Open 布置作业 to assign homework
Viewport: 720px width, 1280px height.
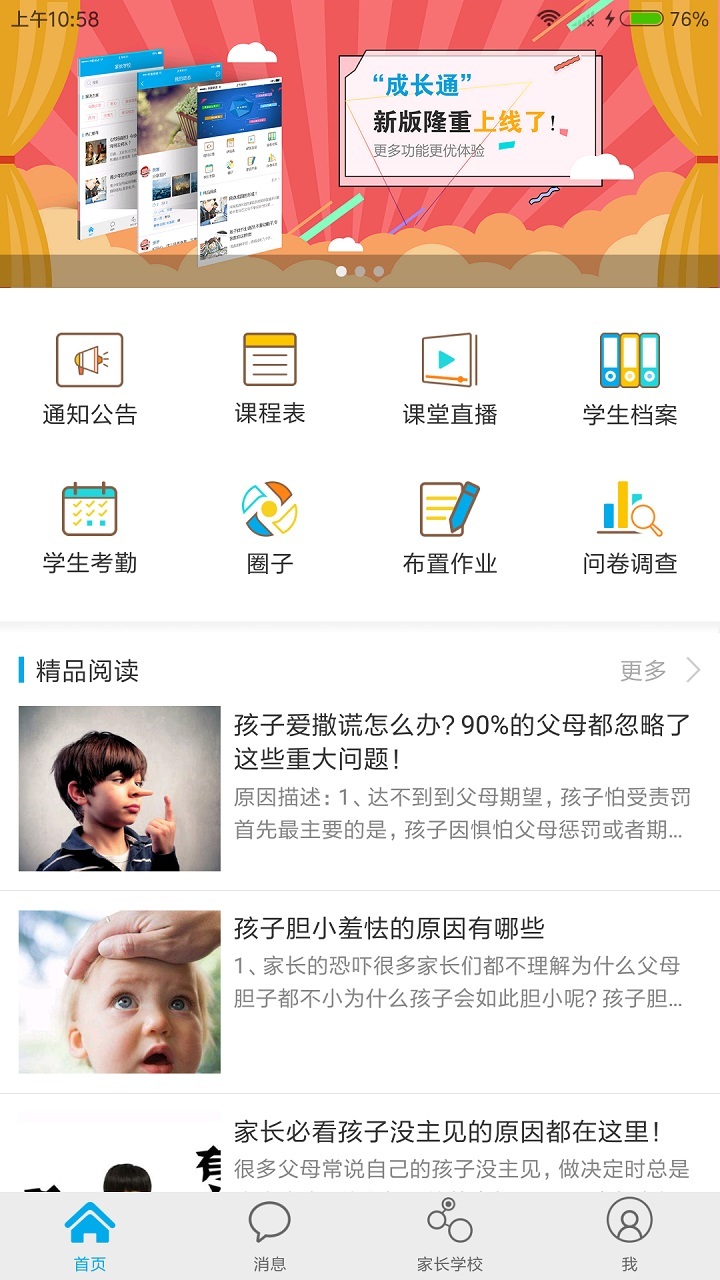click(x=449, y=528)
